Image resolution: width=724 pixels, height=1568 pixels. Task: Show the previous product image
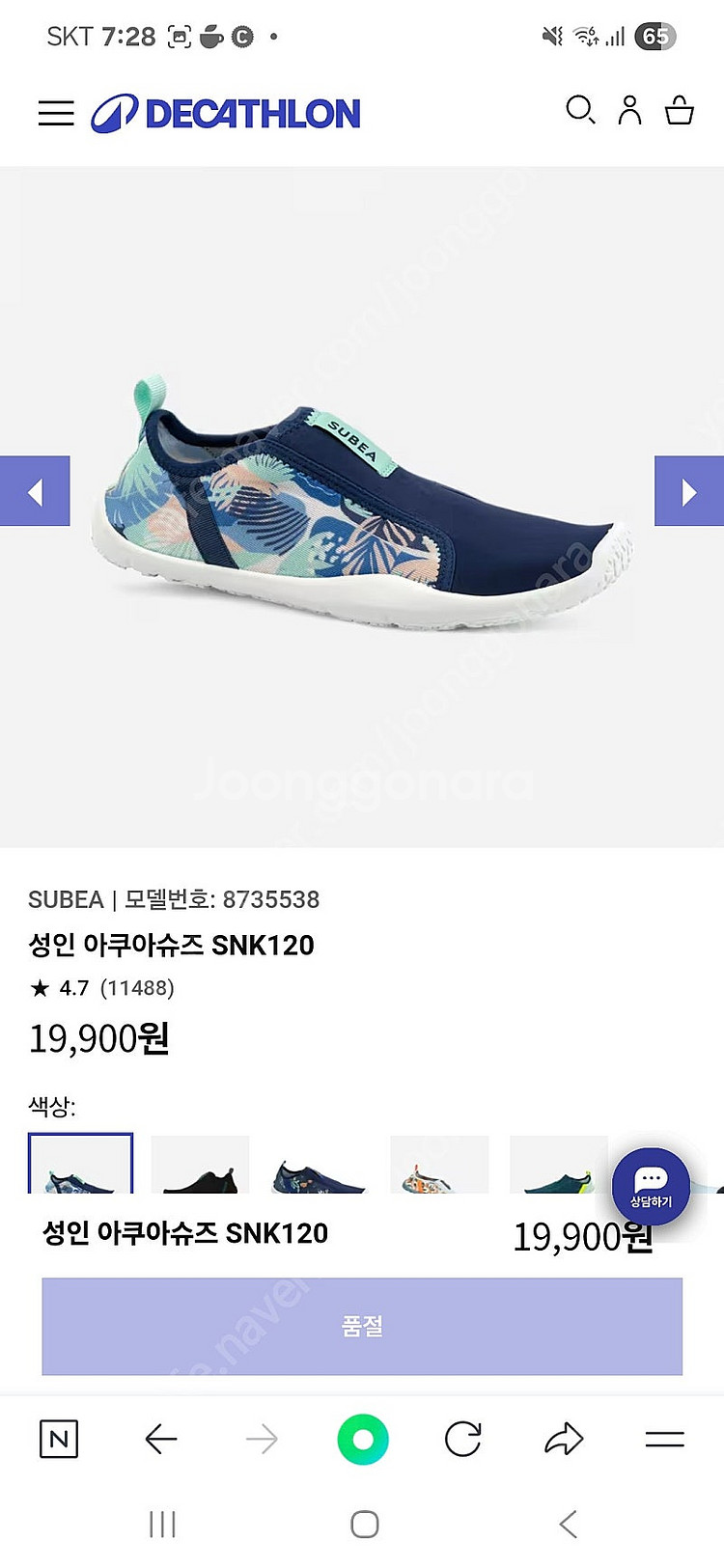click(x=35, y=491)
